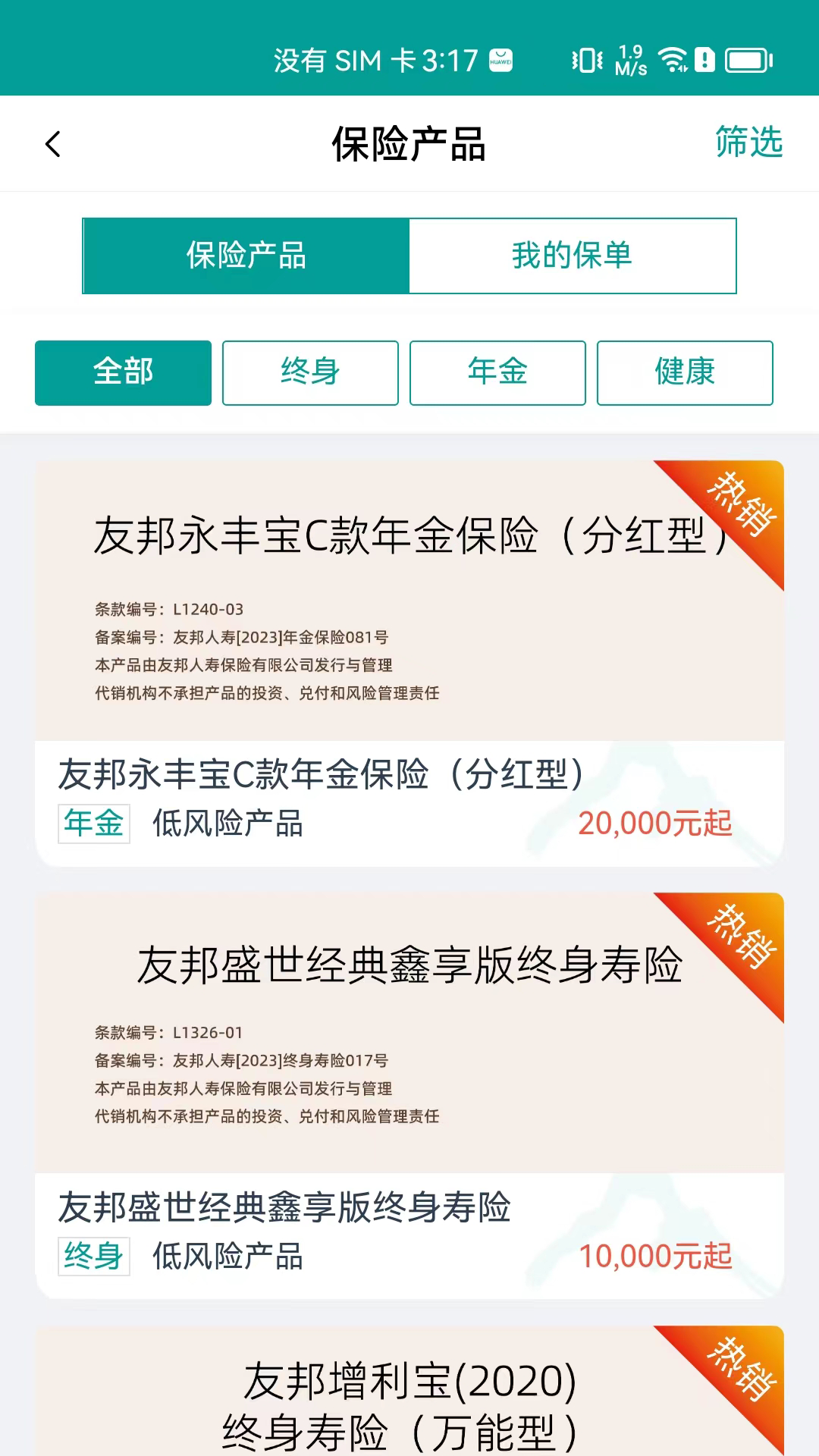Switch to 我的保单 tab
This screenshot has height=1456, width=819.
[573, 256]
